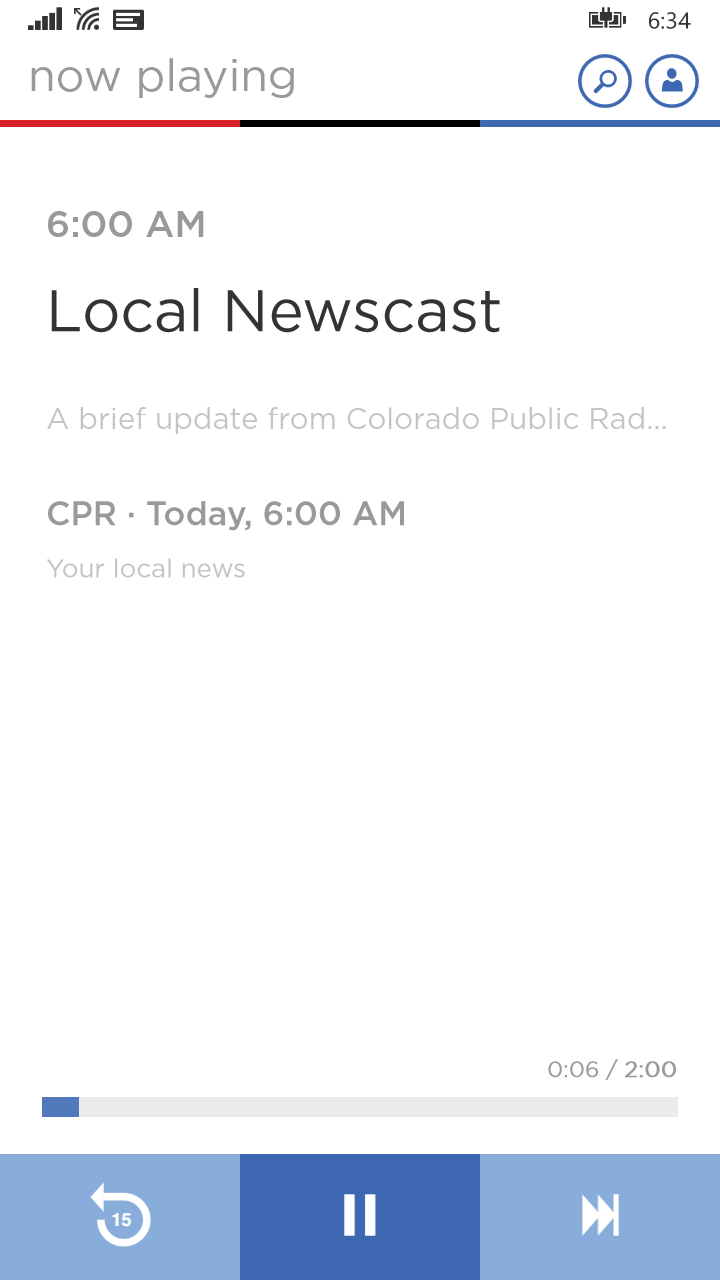Rewind playback 15 seconds
720x1280 pixels.
coord(120,1217)
